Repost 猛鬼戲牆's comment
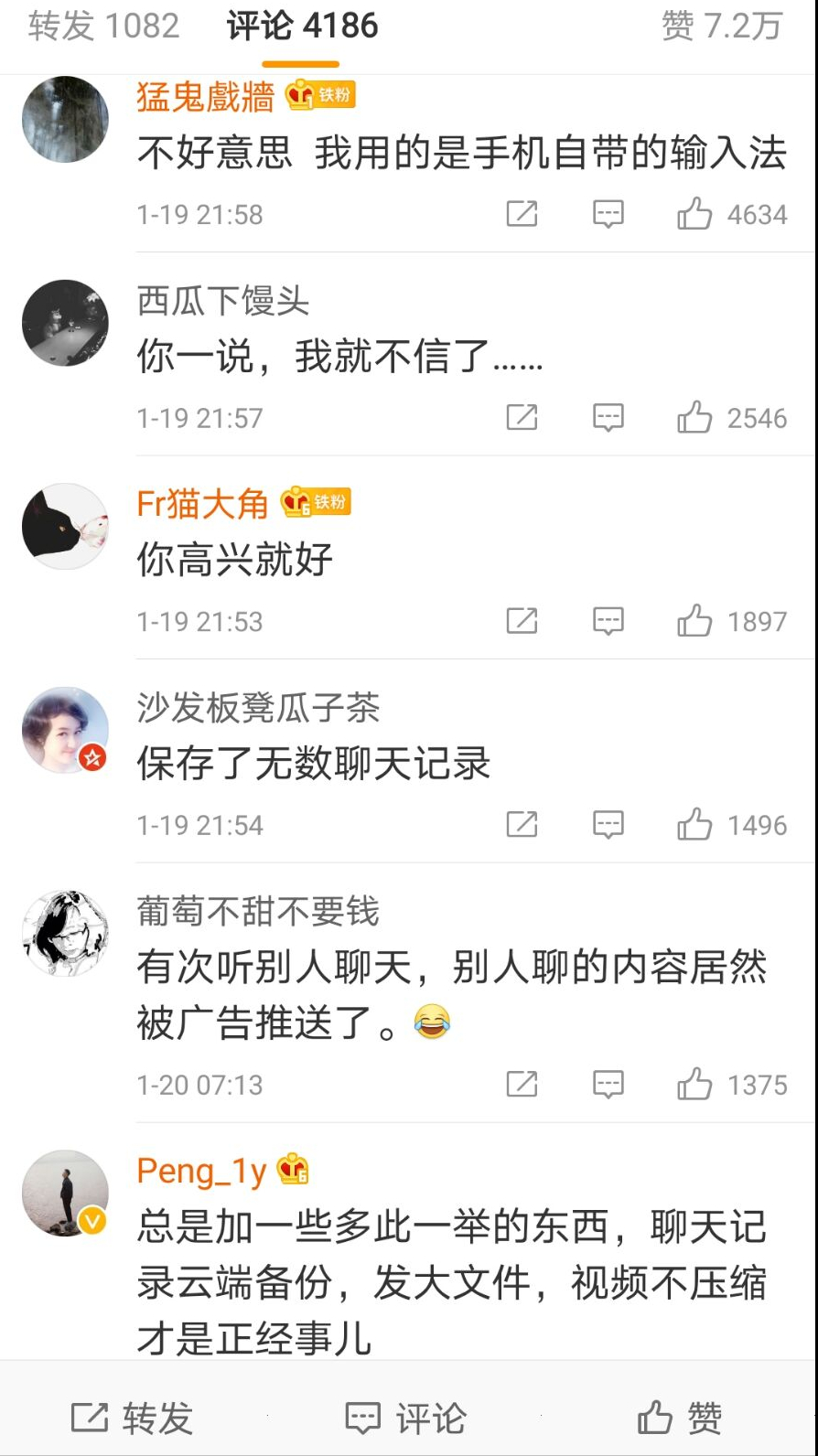The height and width of the screenshot is (1456, 818). coord(522,214)
